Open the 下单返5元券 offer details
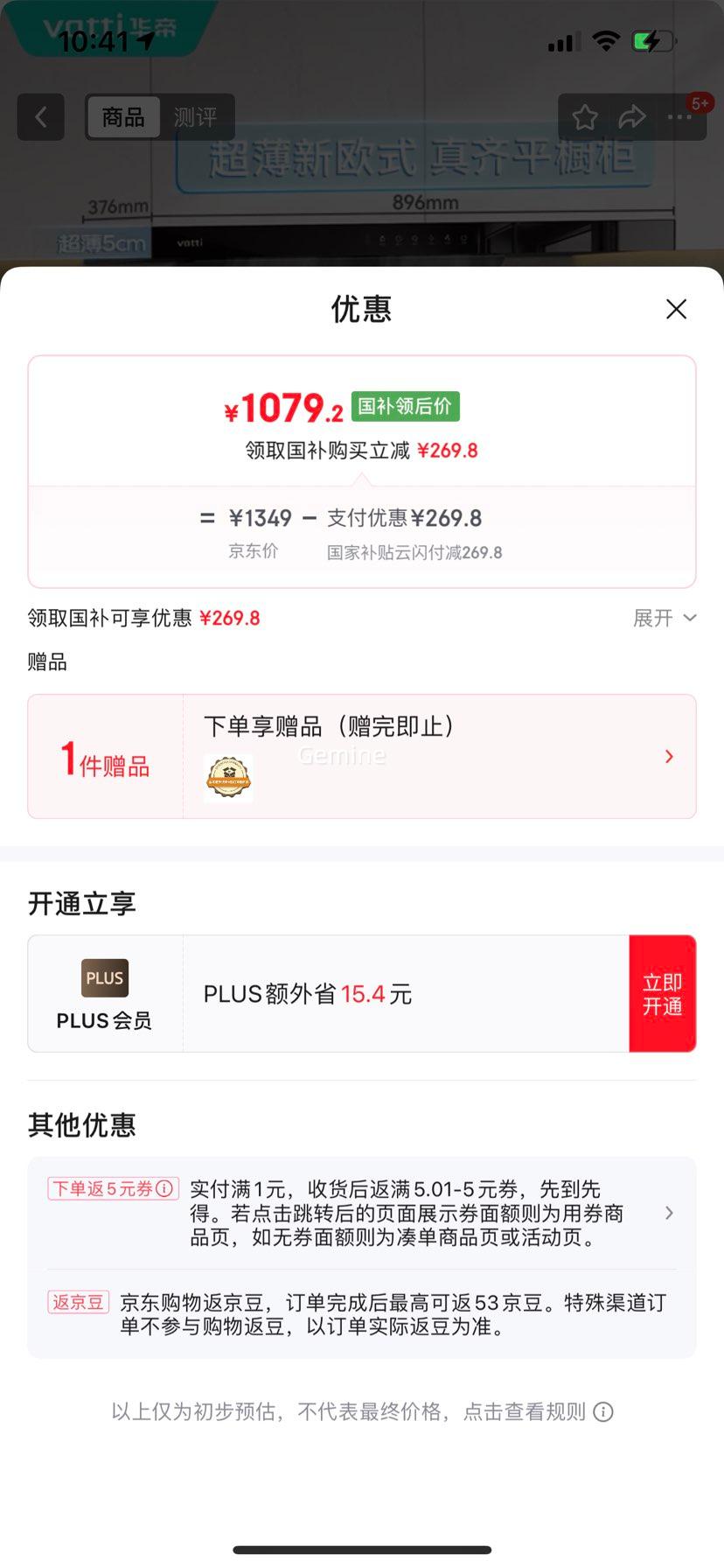 [668, 1213]
